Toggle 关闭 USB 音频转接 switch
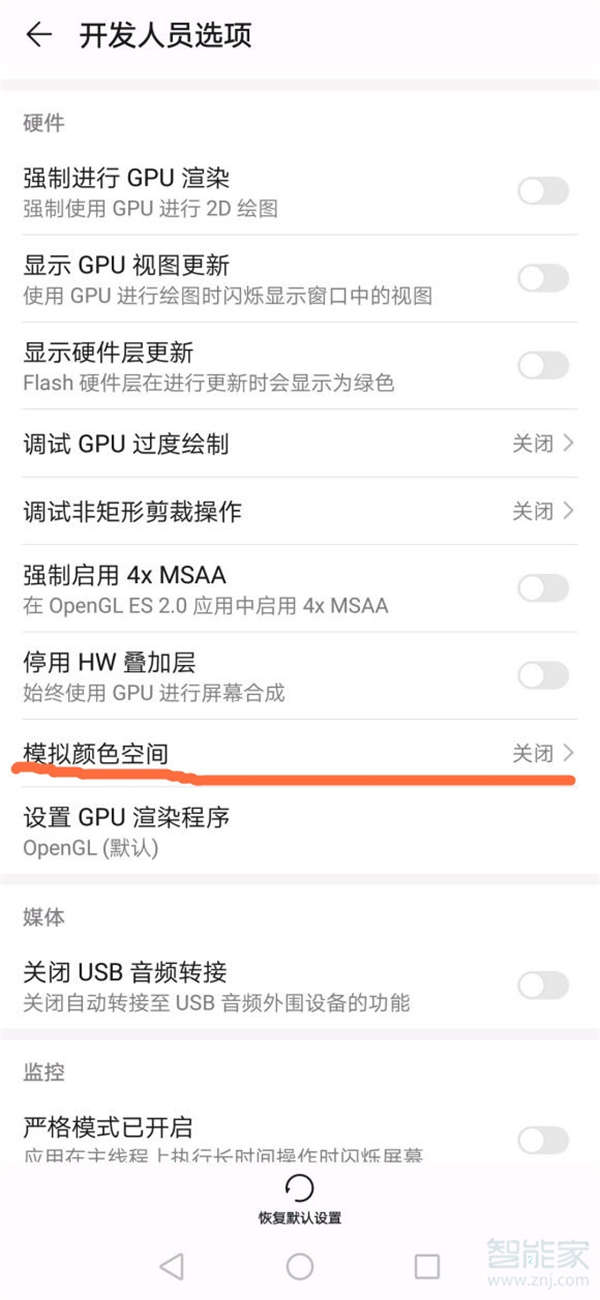The image size is (600, 1300). point(543,985)
